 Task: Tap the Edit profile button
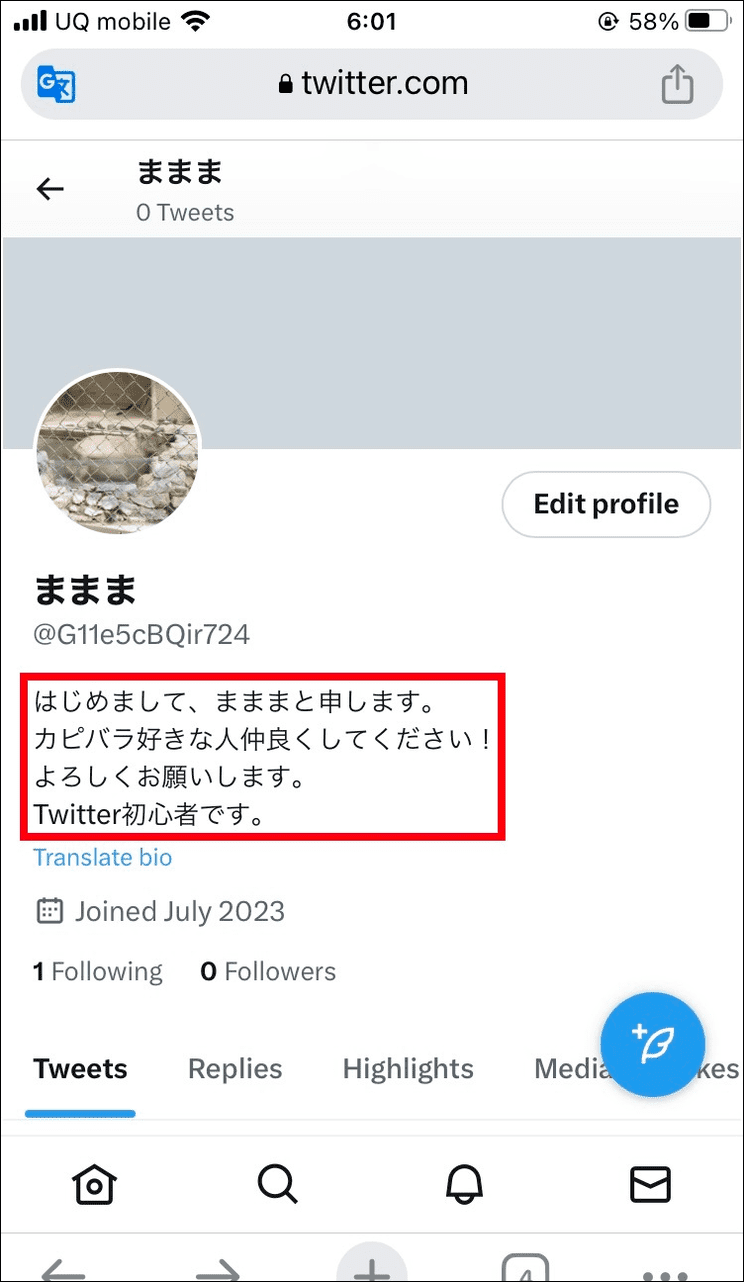pos(606,504)
